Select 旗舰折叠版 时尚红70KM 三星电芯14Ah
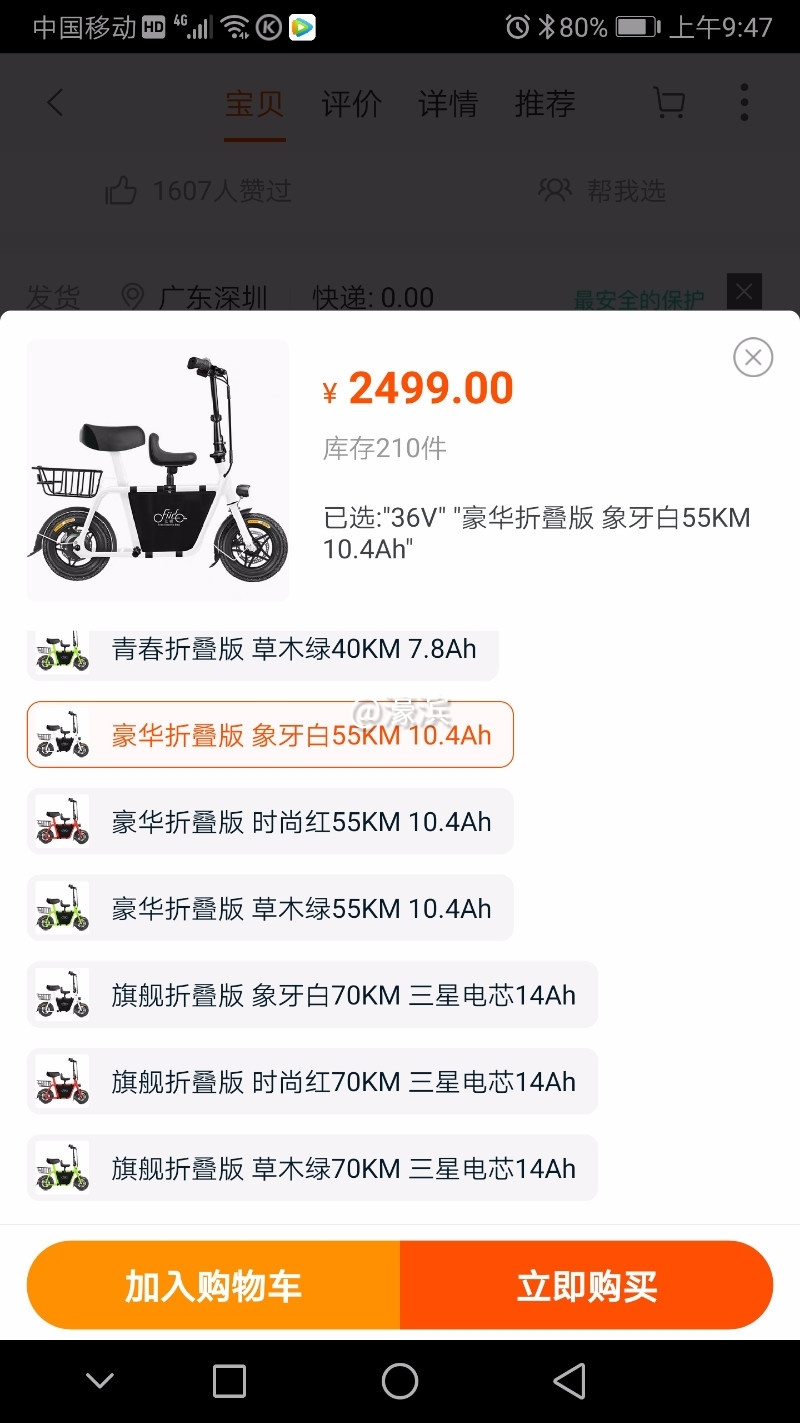Screen dimensions: 800x1423 (312, 1082)
